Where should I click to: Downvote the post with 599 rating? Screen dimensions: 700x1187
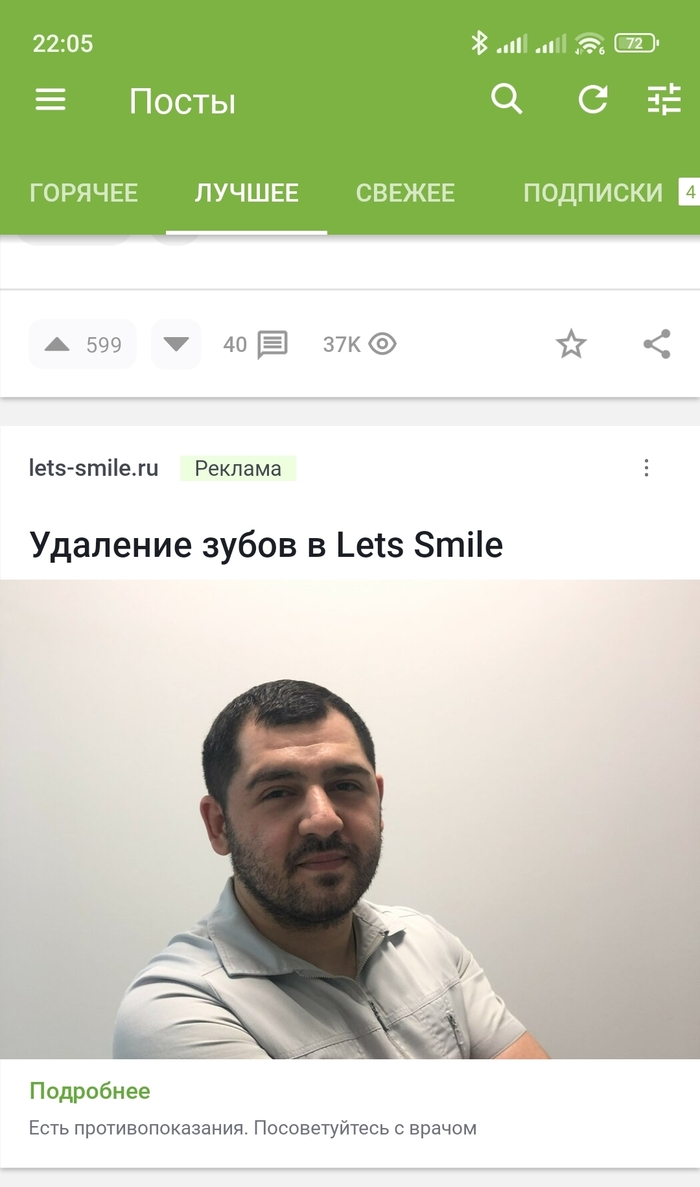pyautogui.click(x=176, y=345)
